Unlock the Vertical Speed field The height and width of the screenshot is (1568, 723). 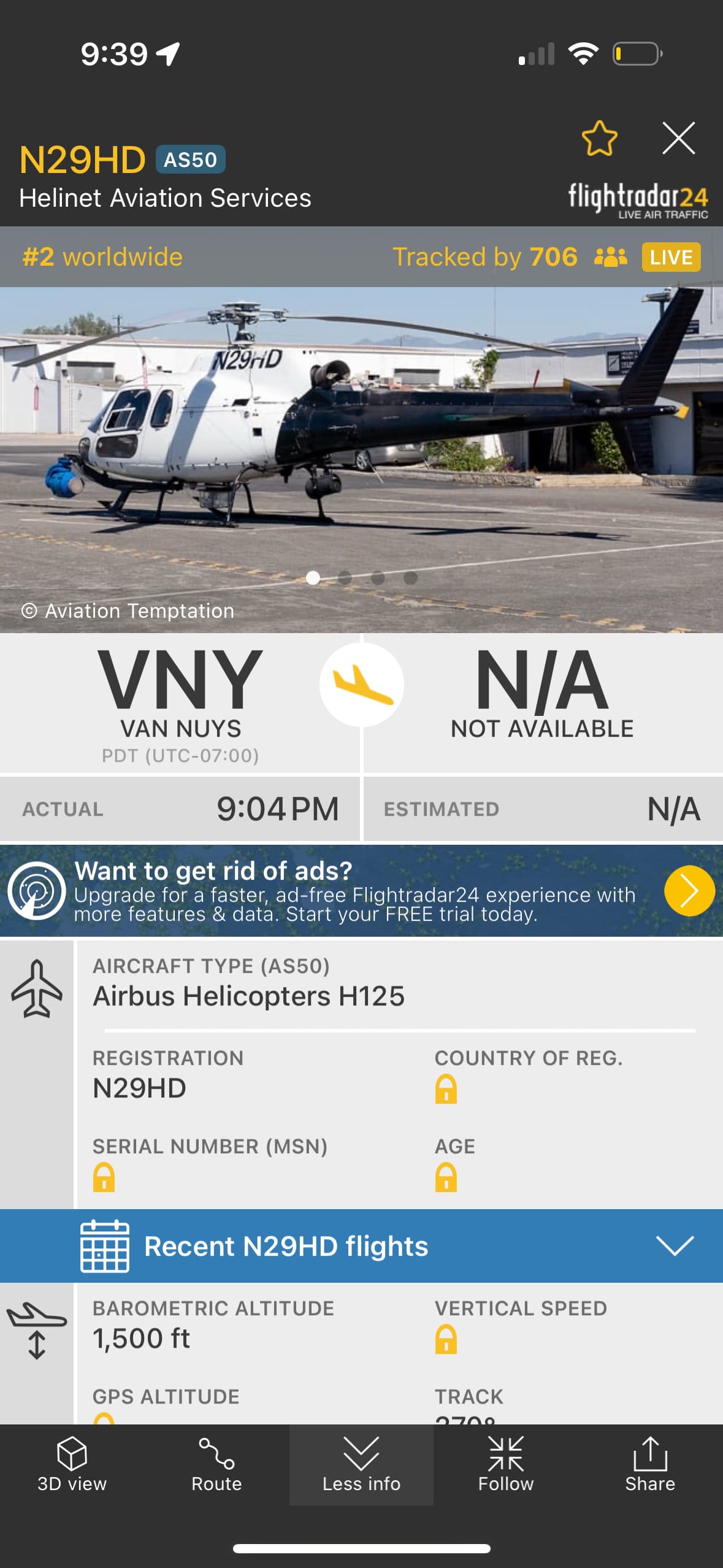pyautogui.click(x=446, y=1340)
